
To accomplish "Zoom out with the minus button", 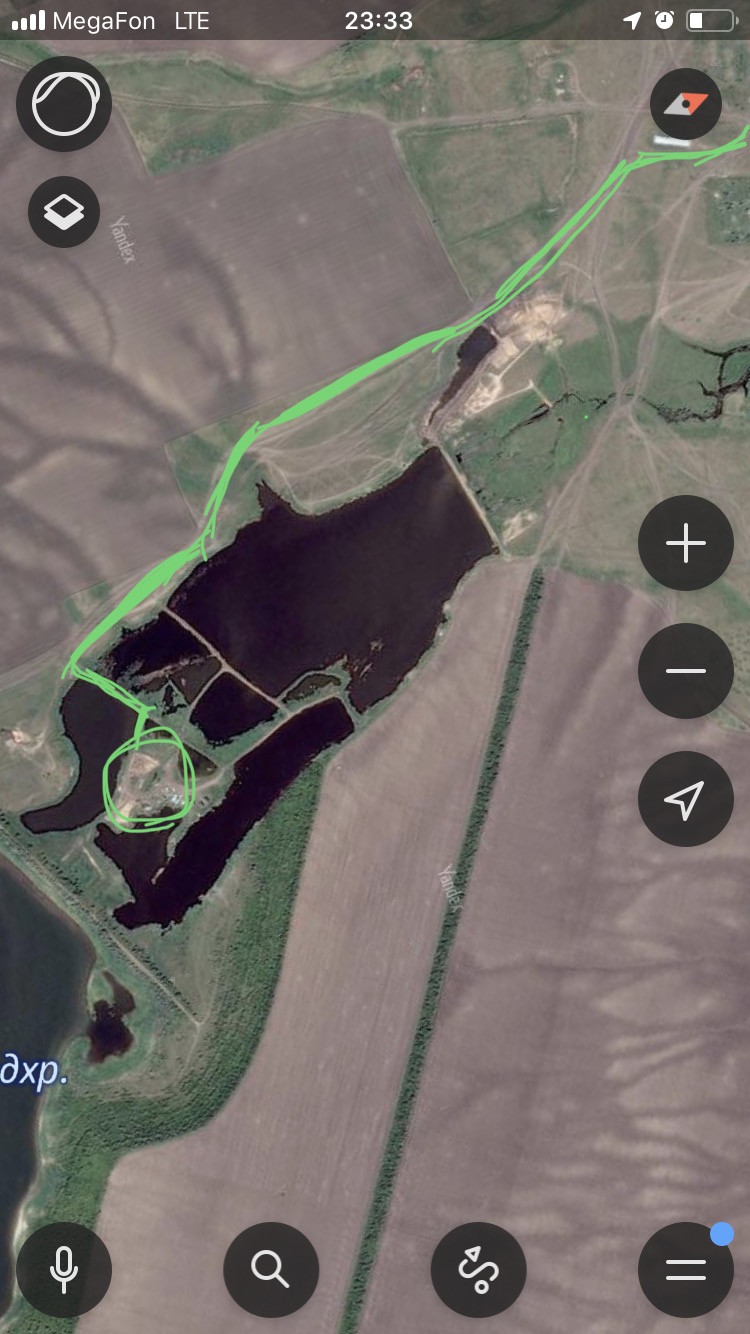I will 686,671.
